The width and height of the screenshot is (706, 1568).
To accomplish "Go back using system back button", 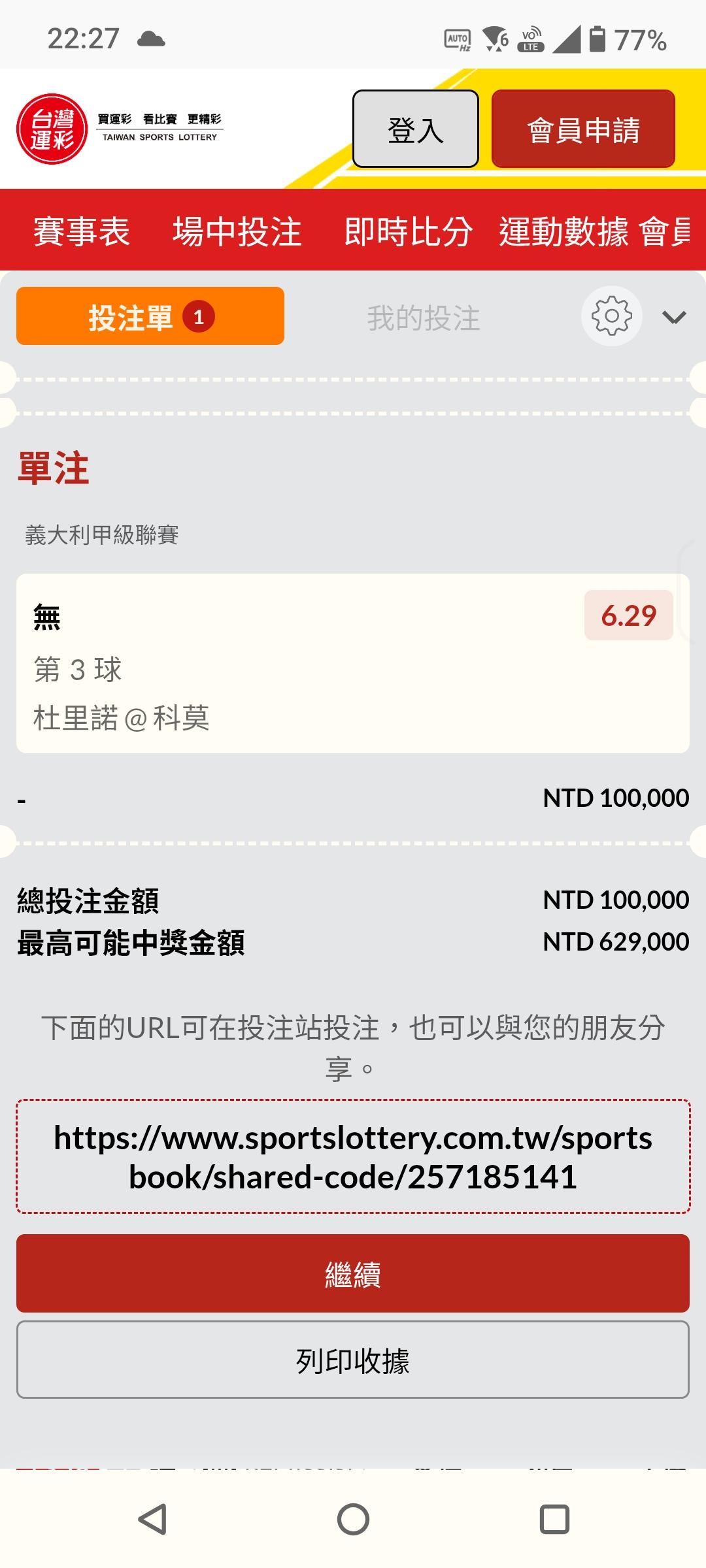I will point(153,1519).
